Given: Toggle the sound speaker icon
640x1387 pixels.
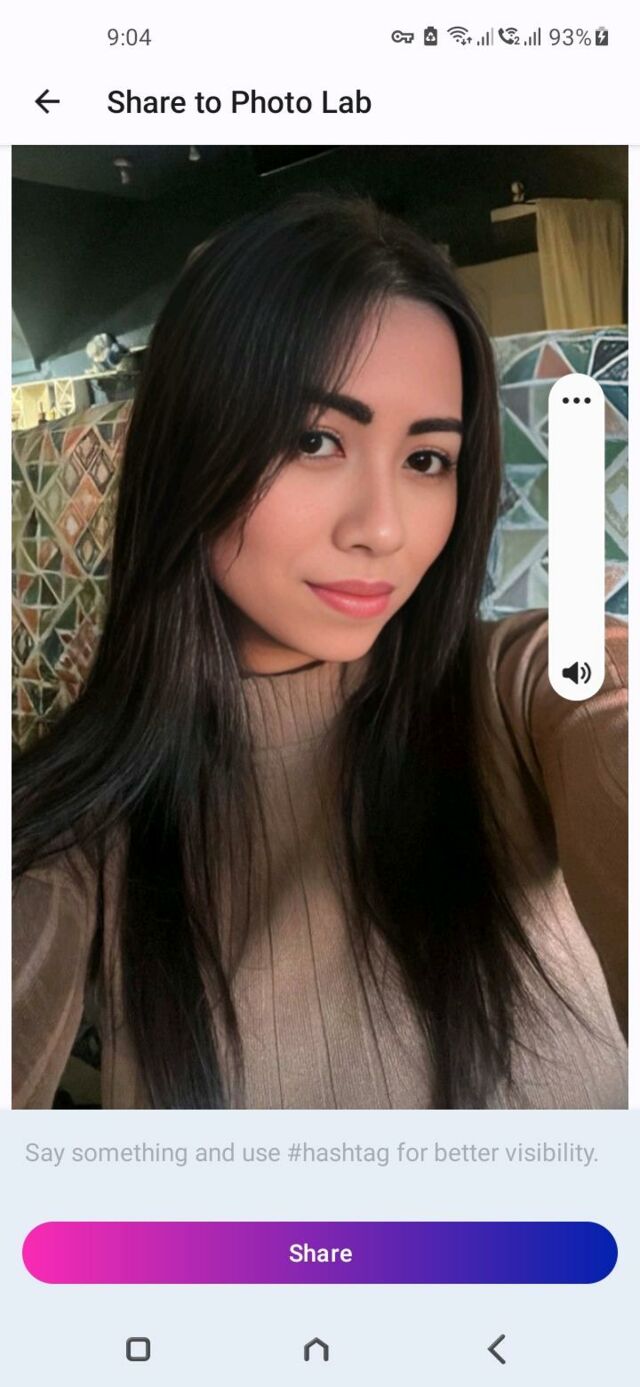Looking at the screenshot, I should click(576, 673).
